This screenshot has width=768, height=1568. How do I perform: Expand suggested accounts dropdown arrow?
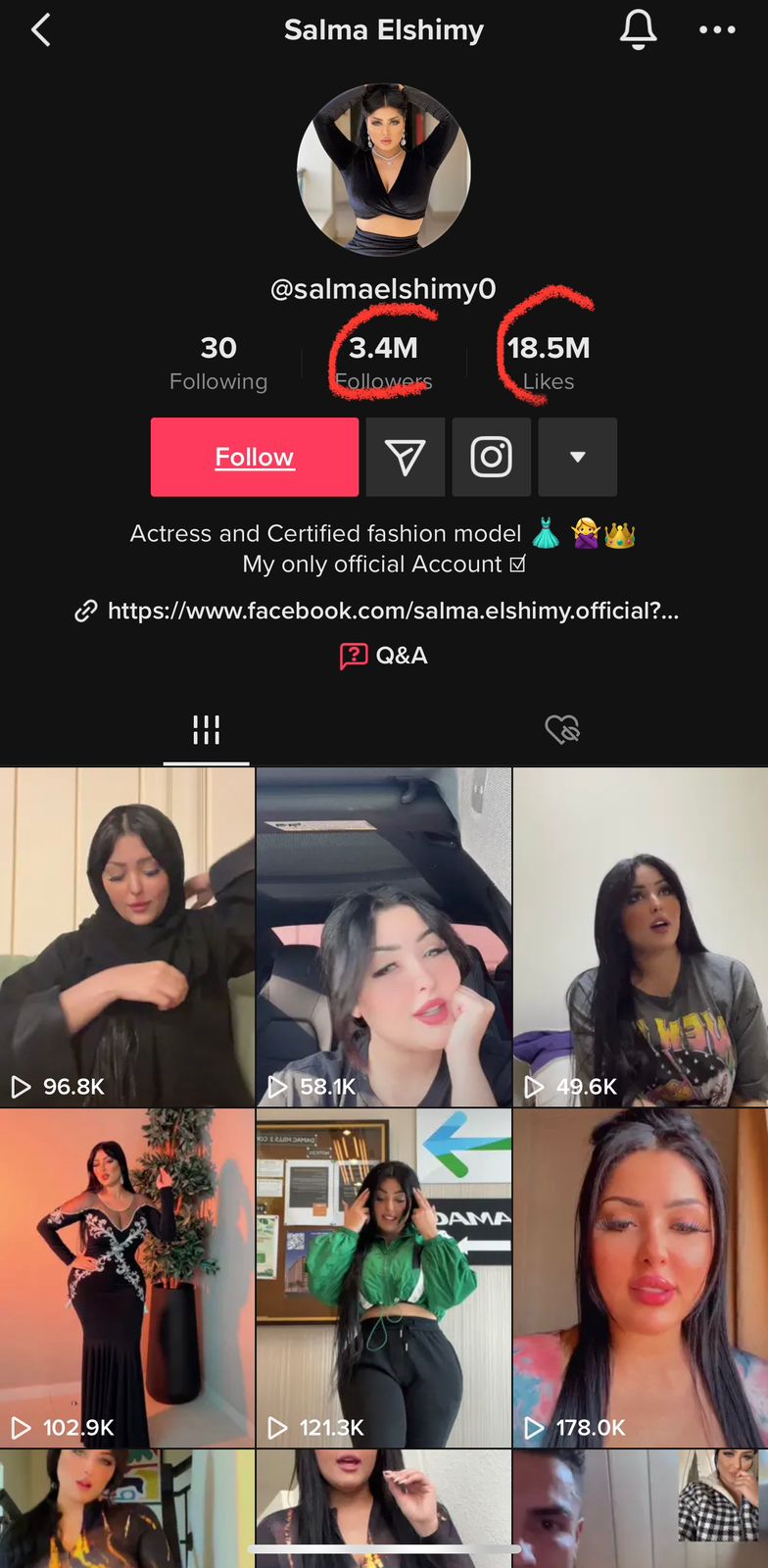pos(577,457)
